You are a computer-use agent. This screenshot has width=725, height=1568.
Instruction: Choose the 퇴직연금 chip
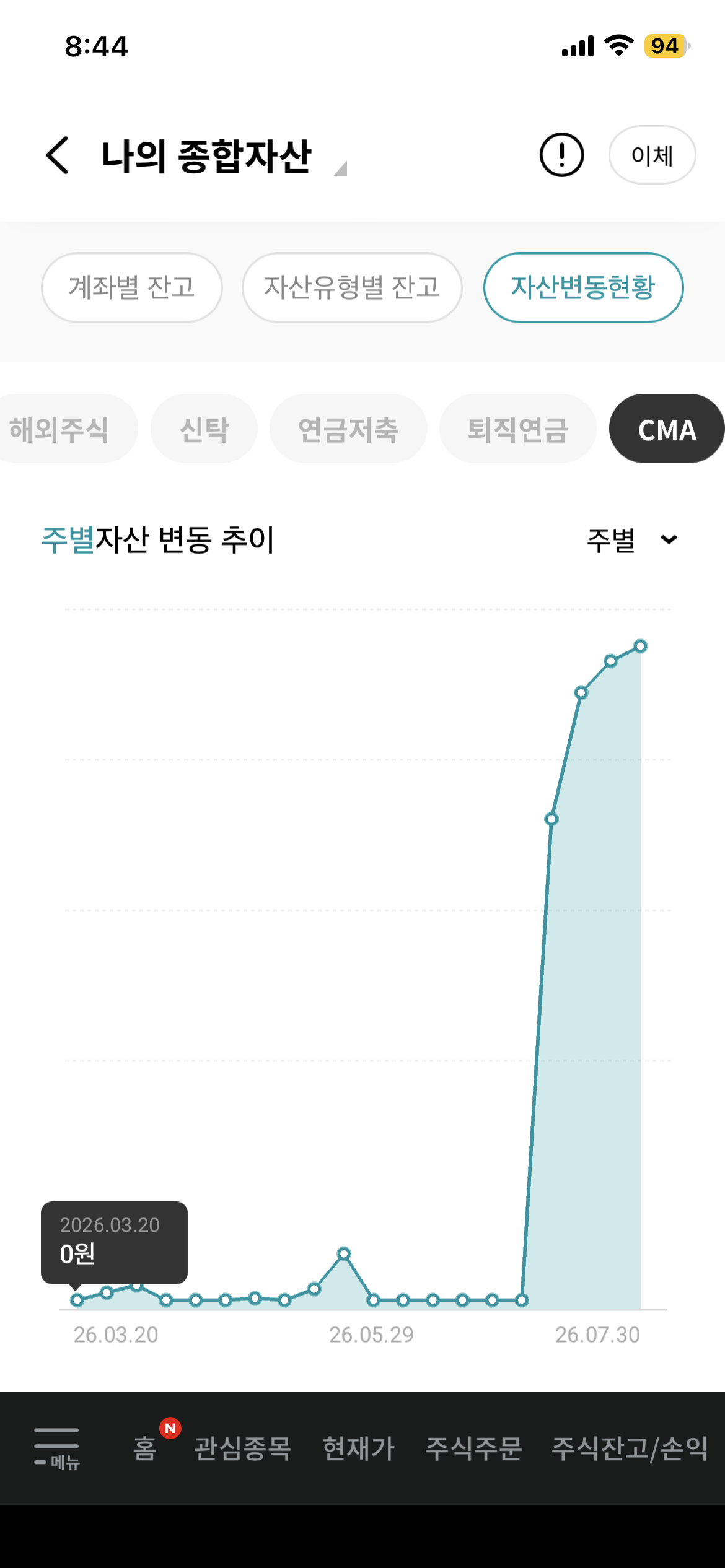coord(518,429)
